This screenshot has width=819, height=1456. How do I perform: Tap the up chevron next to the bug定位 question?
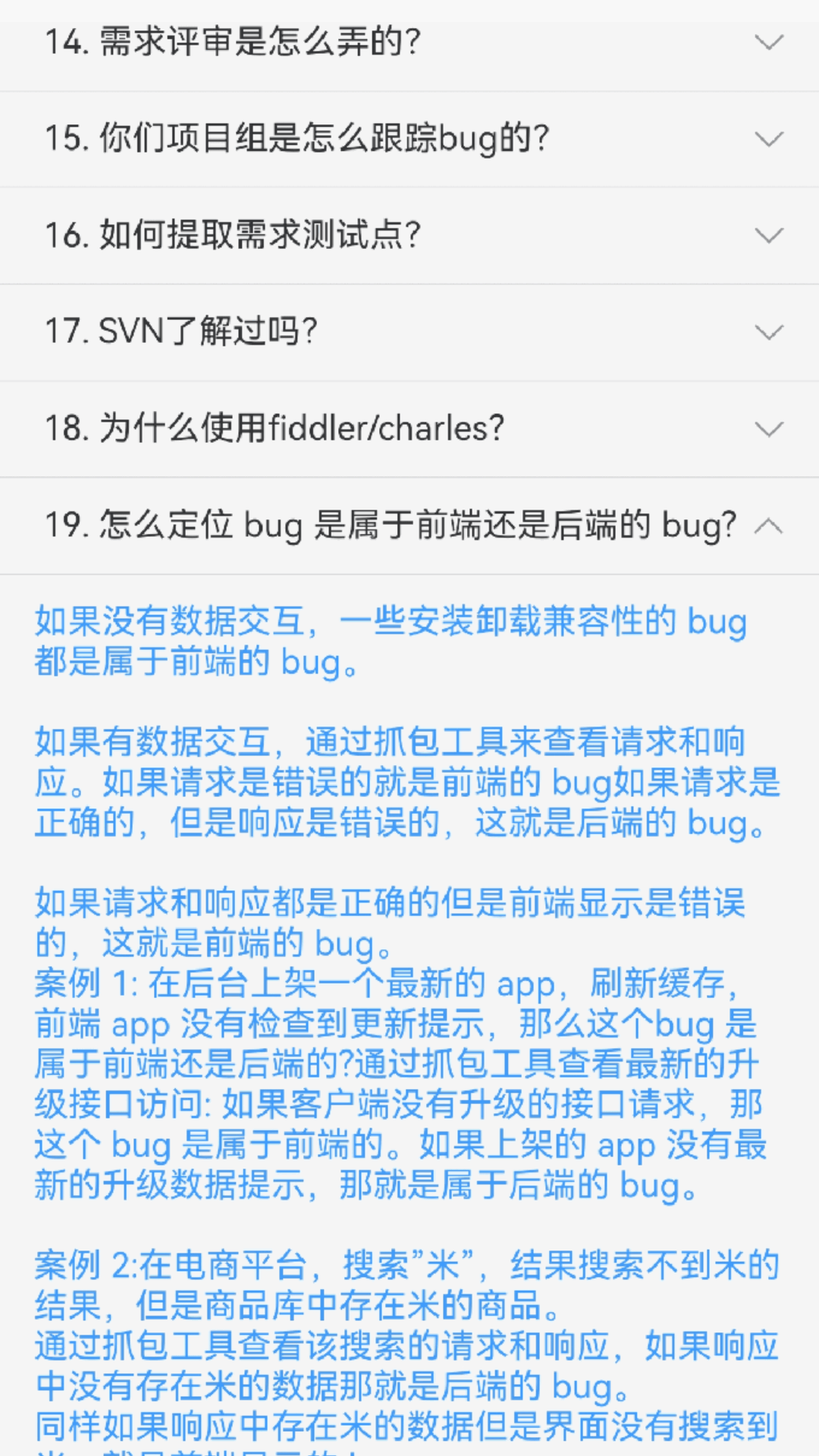click(769, 526)
